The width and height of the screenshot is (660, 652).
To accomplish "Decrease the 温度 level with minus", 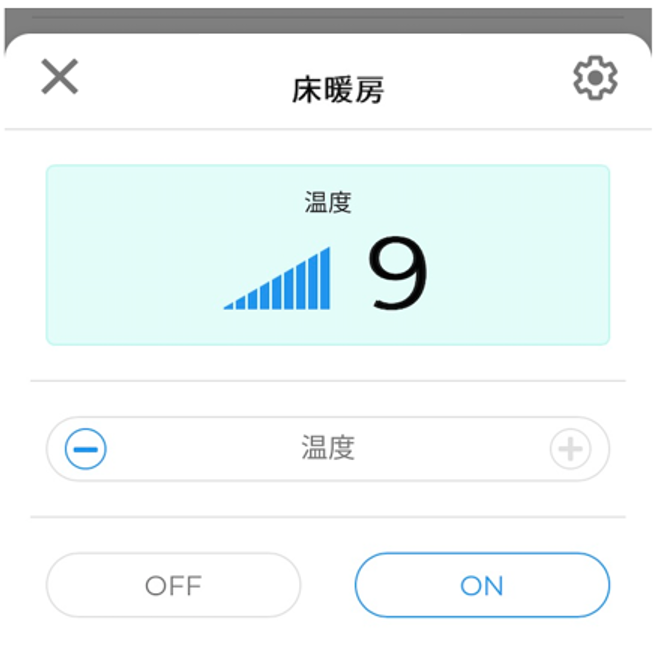I will (86, 449).
